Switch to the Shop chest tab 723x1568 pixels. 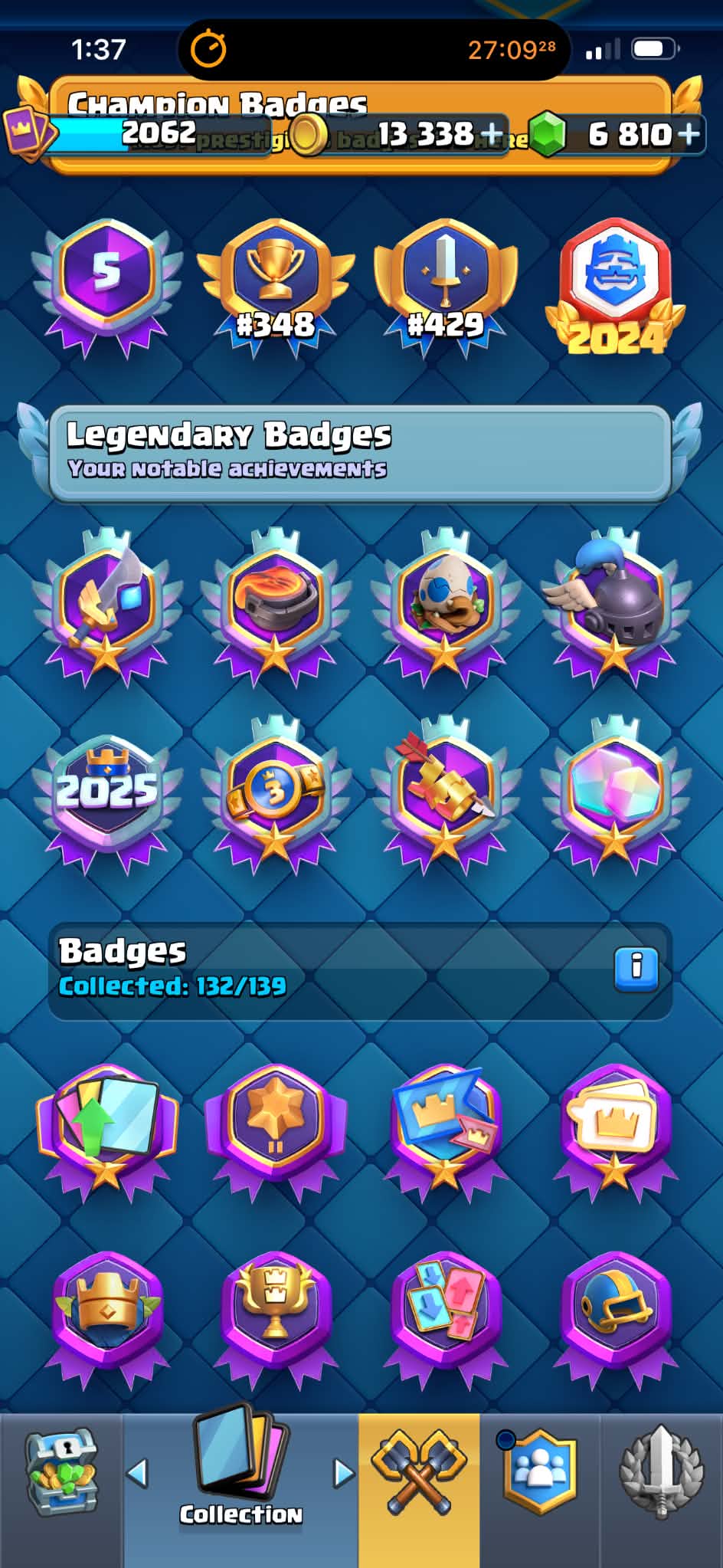click(x=61, y=1471)
